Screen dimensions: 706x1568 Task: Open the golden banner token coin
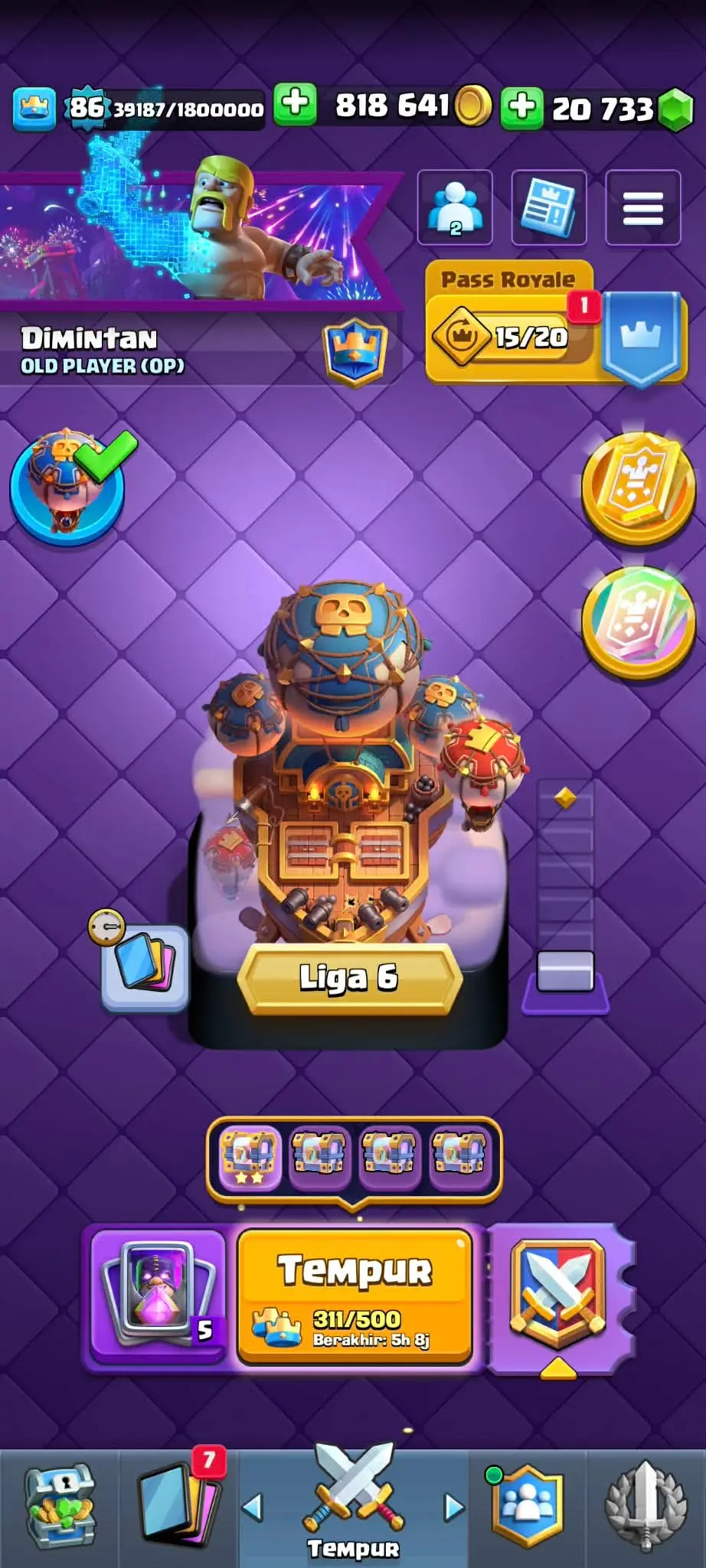point(639,487)
